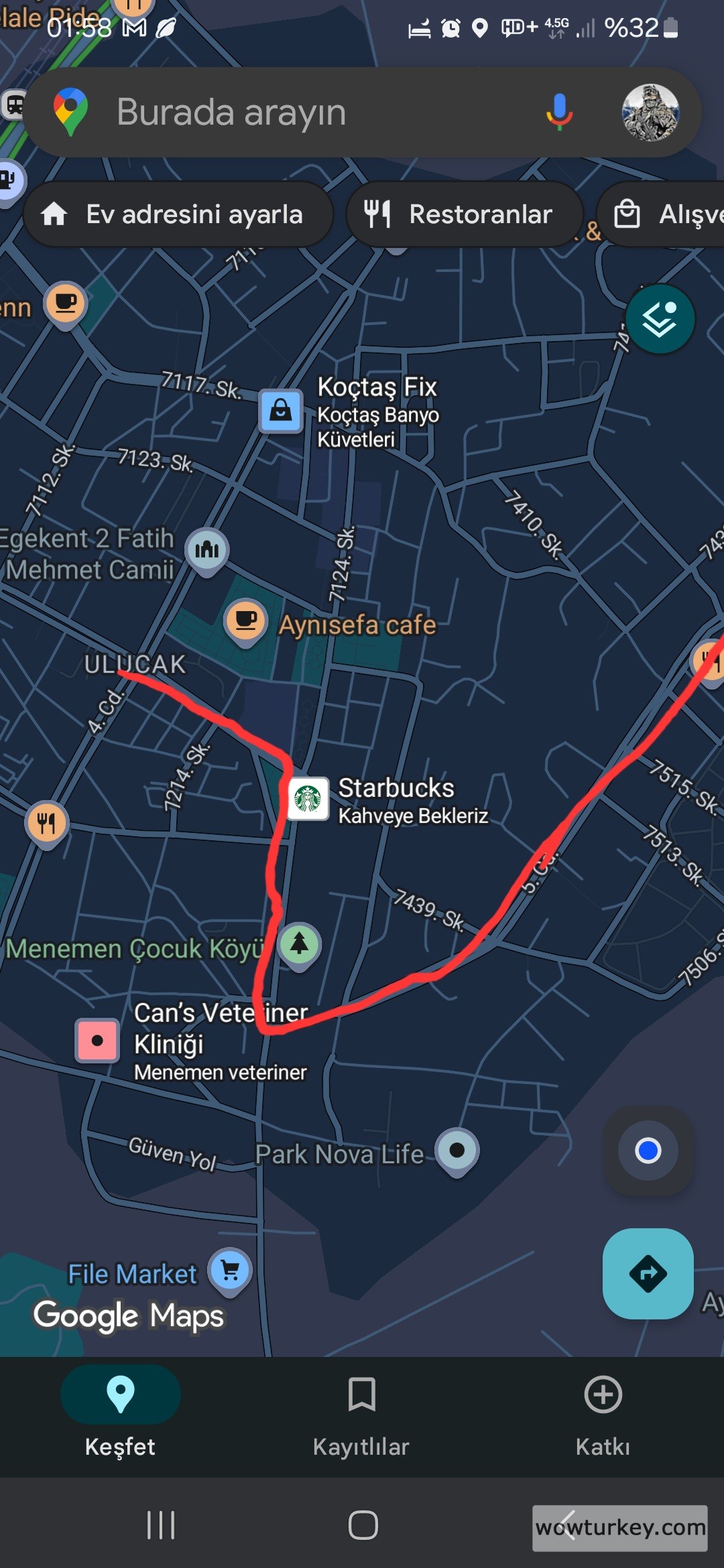Open the map layers selector
Screen dimensions: 724x1568
pos(660,319)
